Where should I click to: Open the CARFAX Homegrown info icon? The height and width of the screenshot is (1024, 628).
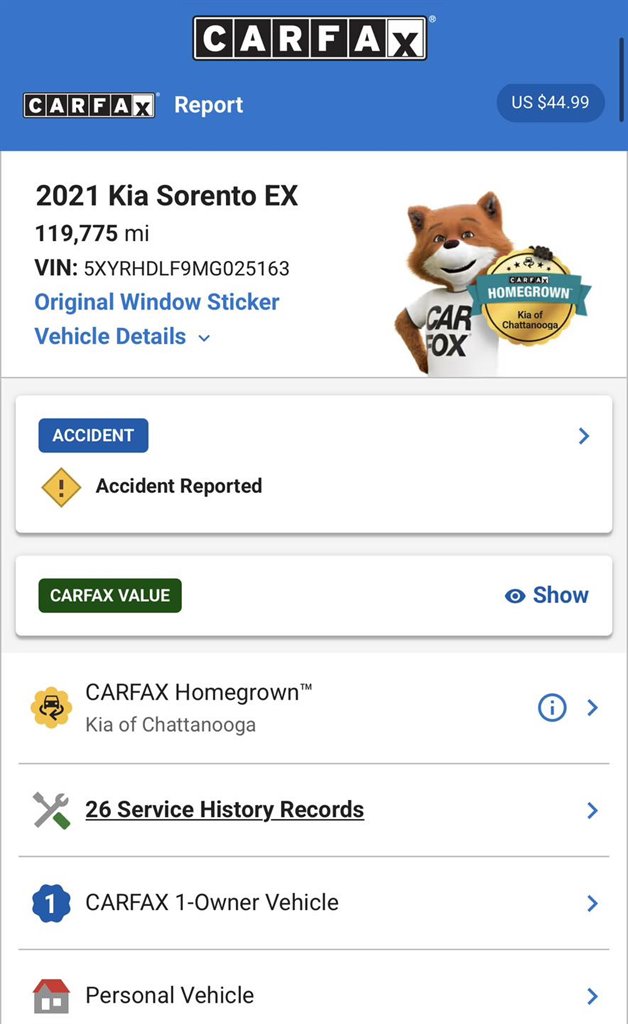pyautogui.click(x=552, y=707)
